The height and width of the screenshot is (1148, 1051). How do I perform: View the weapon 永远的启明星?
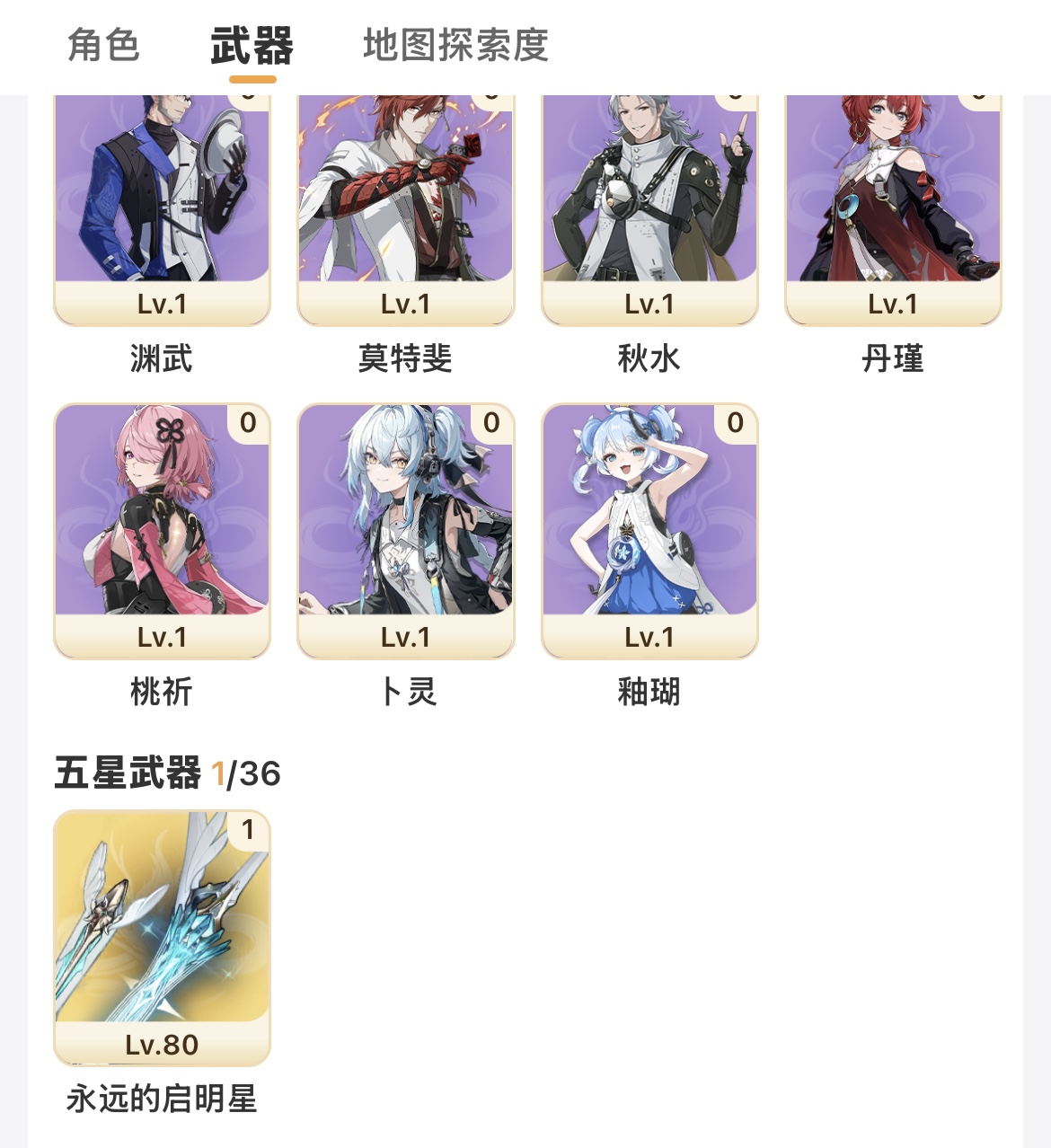[162, 937]
